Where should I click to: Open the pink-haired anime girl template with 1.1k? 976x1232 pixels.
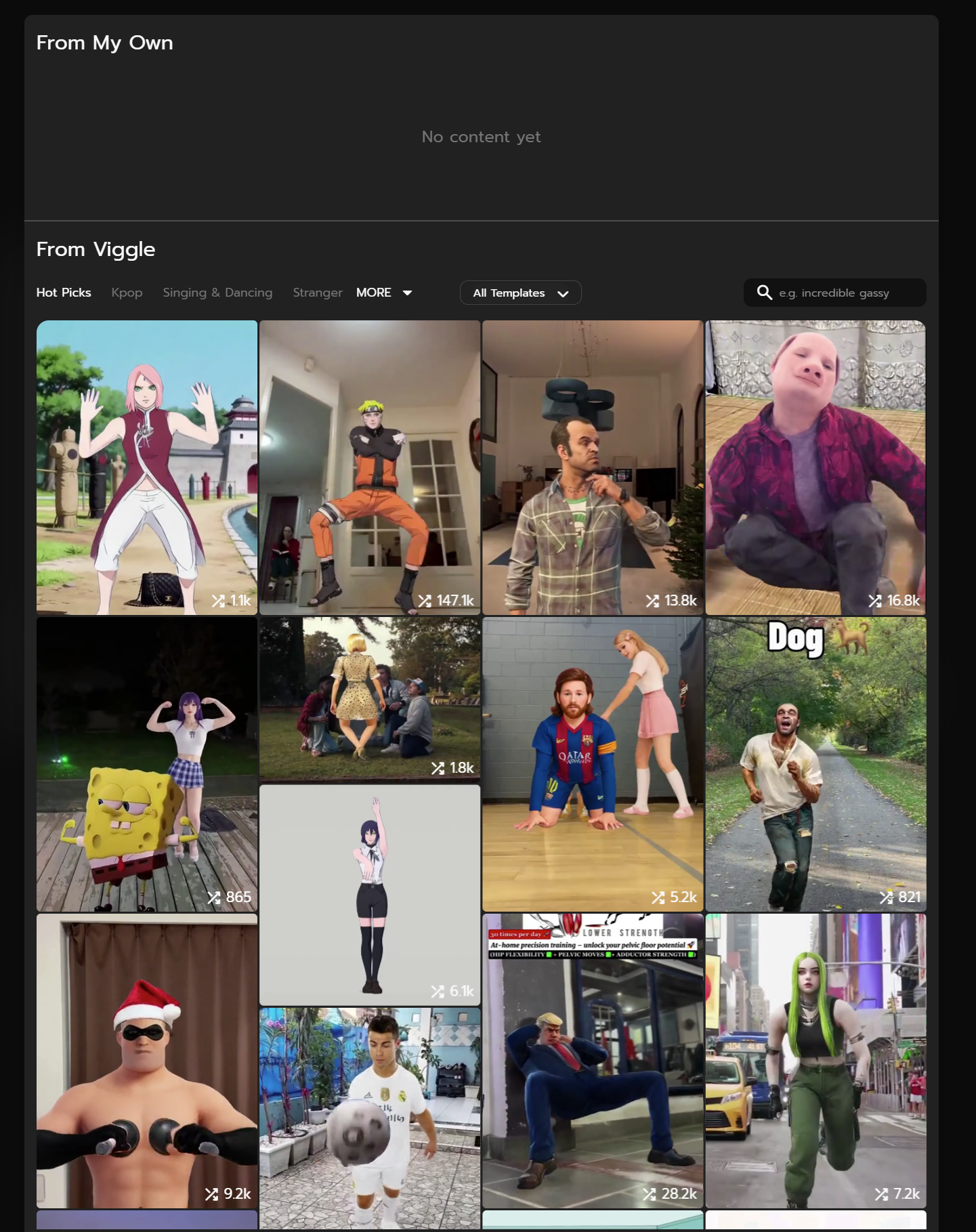(147, 467)
